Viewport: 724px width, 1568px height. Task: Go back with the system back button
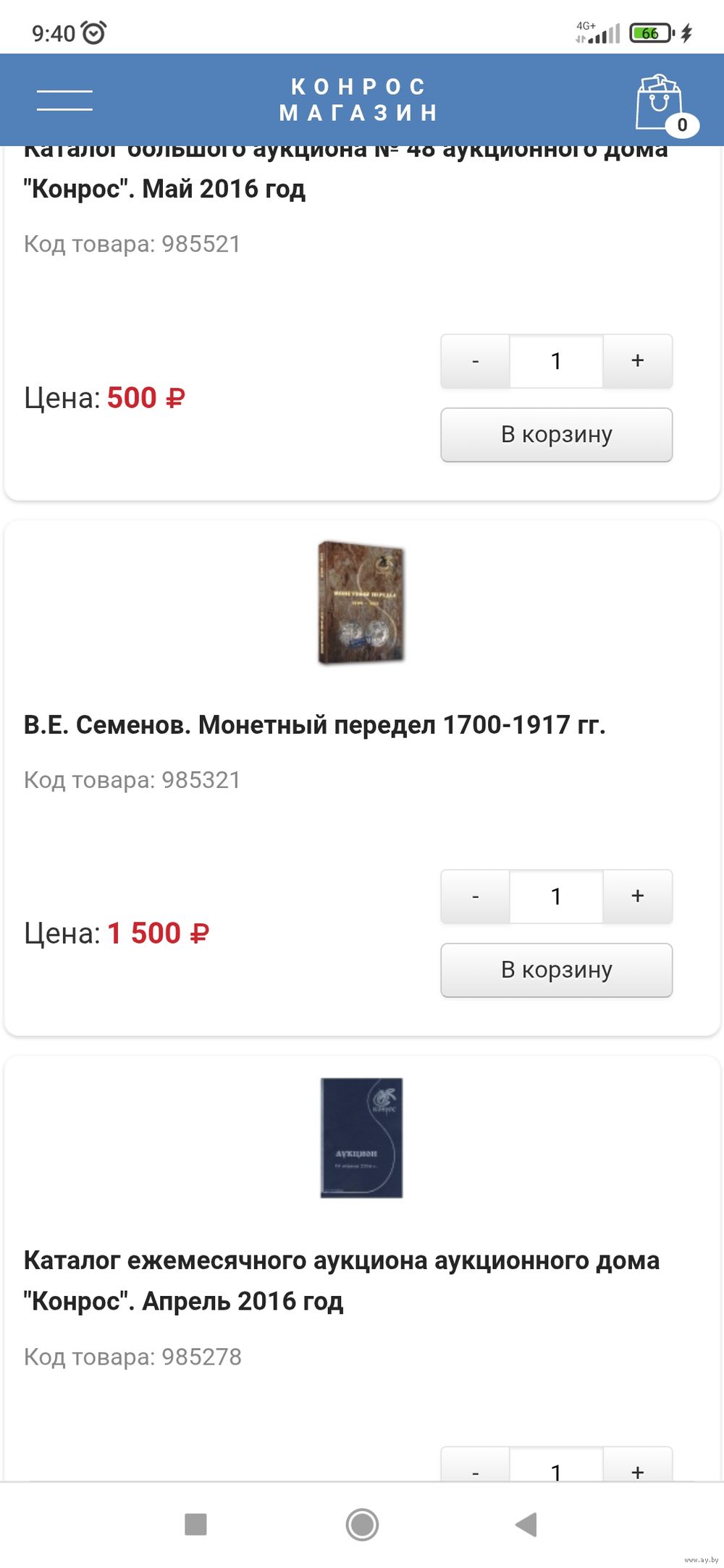[526, 1525]
